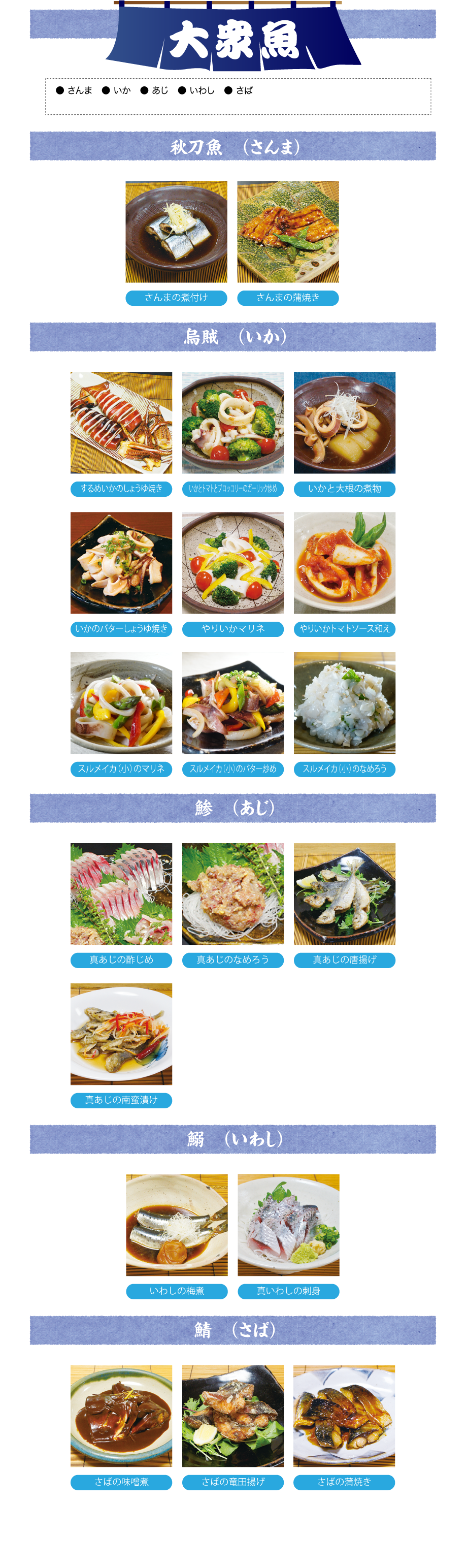Select the さばの竜田揚げ recipe
This screenshot has height=1568, width=467.
[x=233, y=1482]
